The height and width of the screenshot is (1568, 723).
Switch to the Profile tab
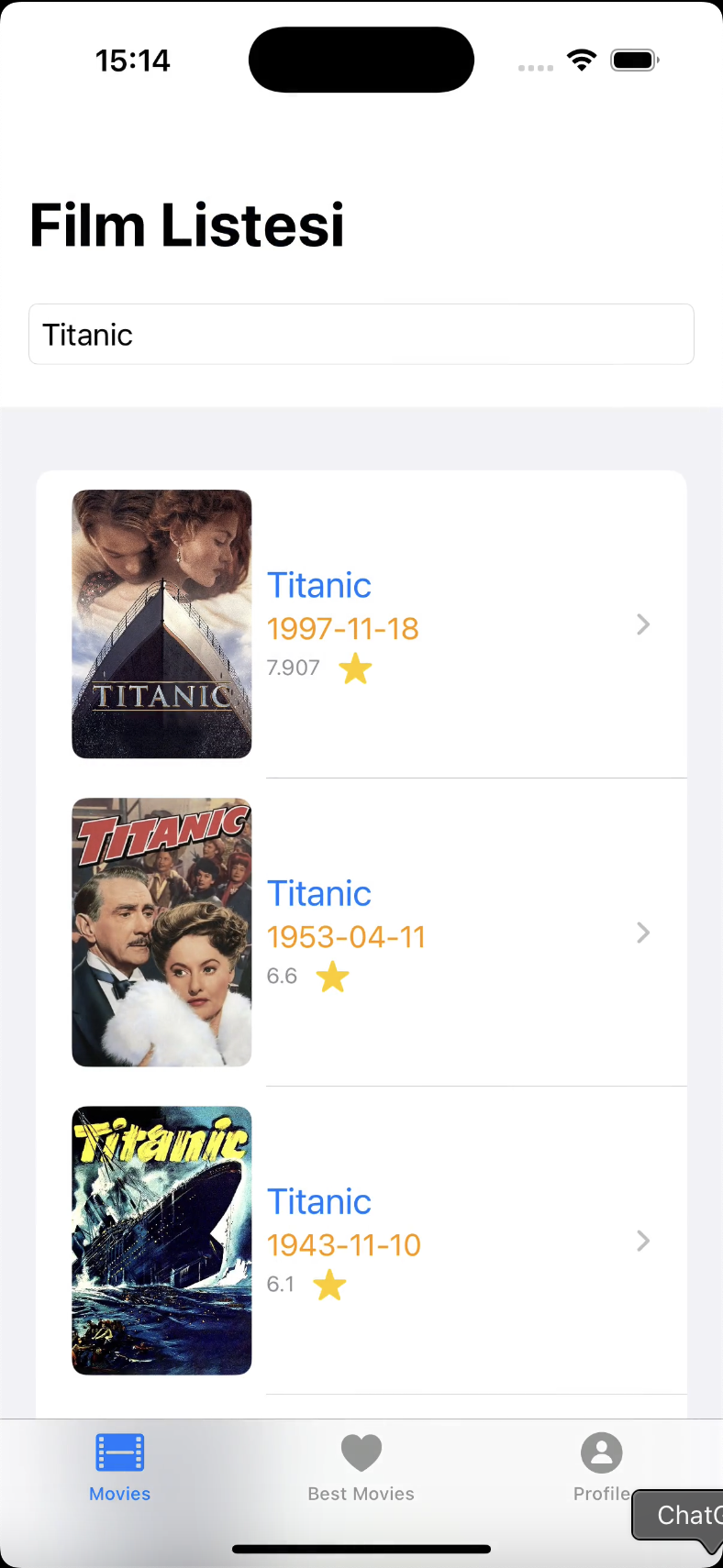(x=601, y=1467)
